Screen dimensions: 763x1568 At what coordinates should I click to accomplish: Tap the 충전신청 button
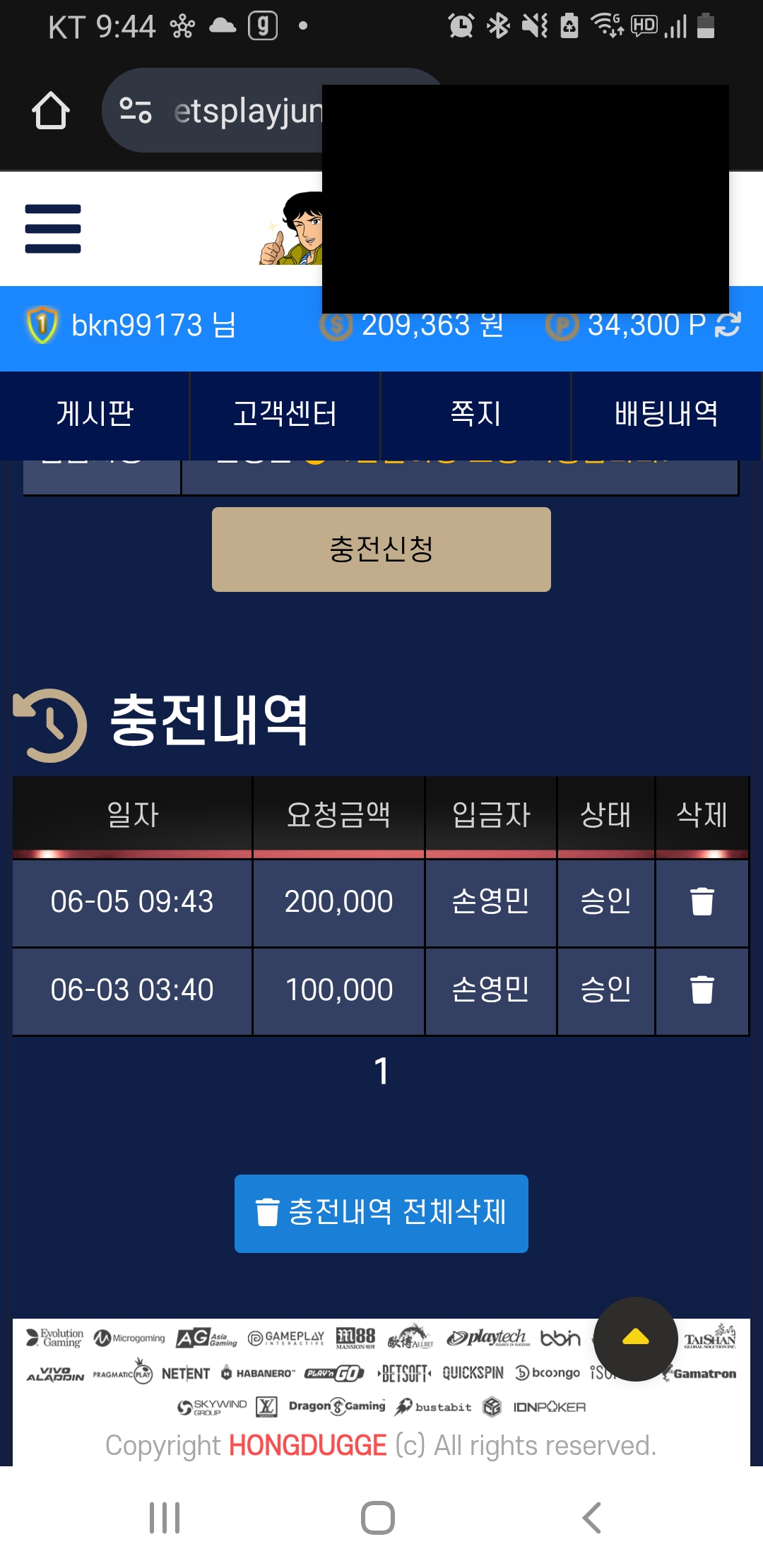(x=381, y=549)
